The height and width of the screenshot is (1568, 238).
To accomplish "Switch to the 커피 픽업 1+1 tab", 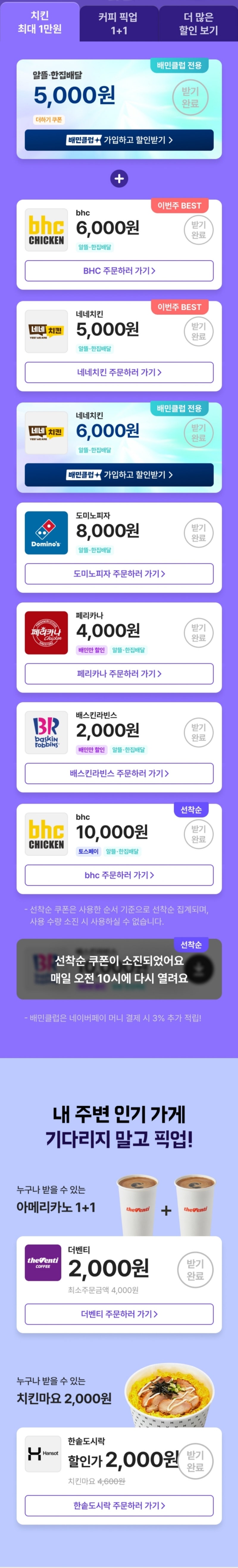I will (118, 23).
